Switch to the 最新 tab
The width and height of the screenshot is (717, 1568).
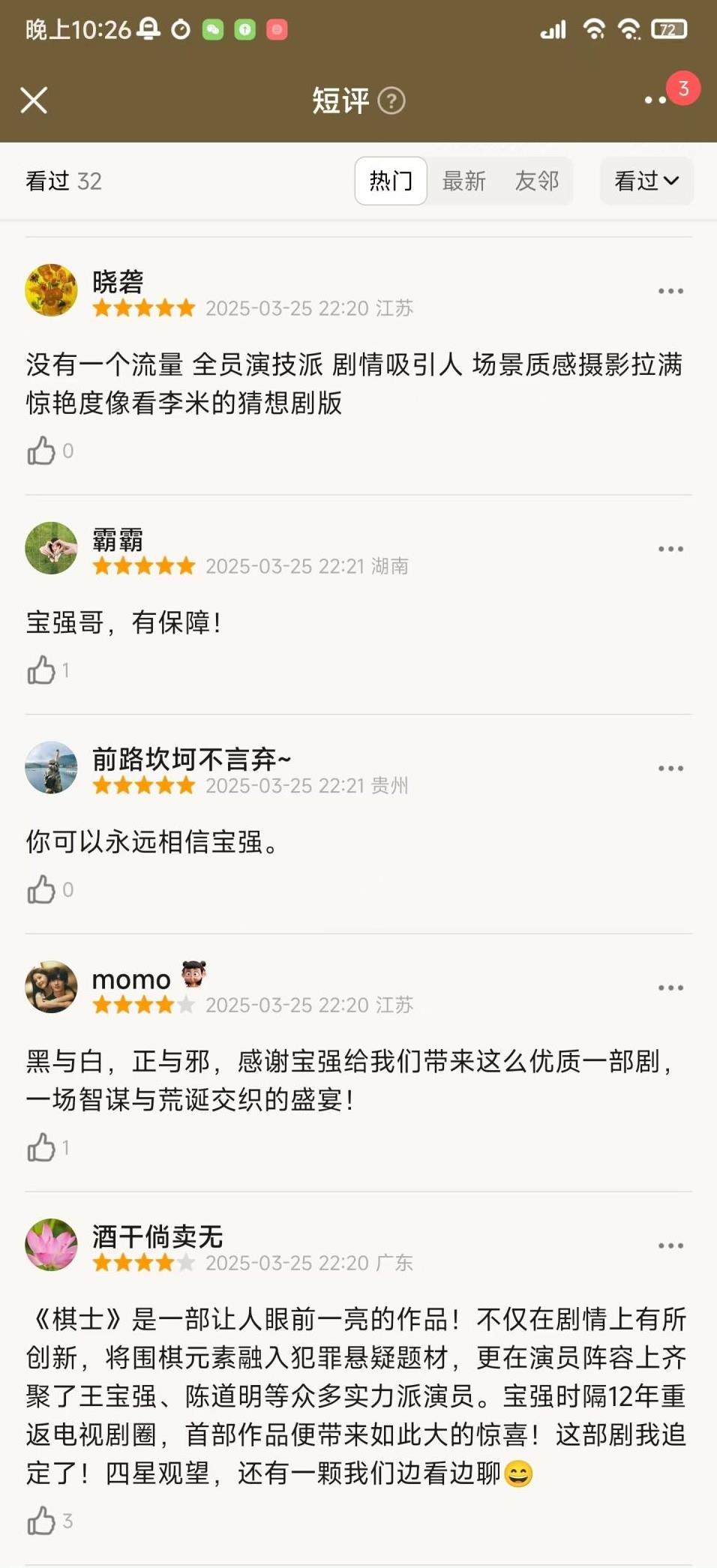click(463, 181)
